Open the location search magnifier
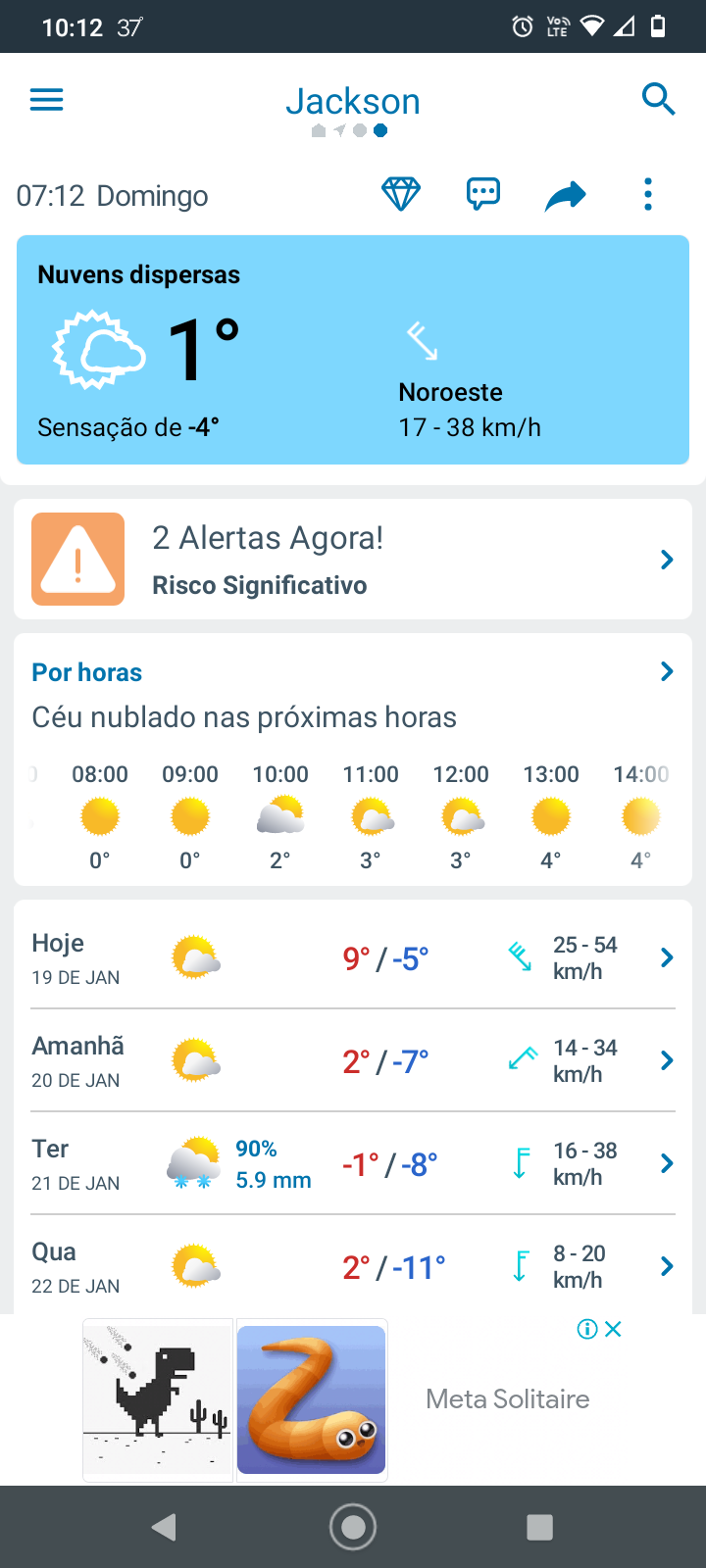 point(658,99)
